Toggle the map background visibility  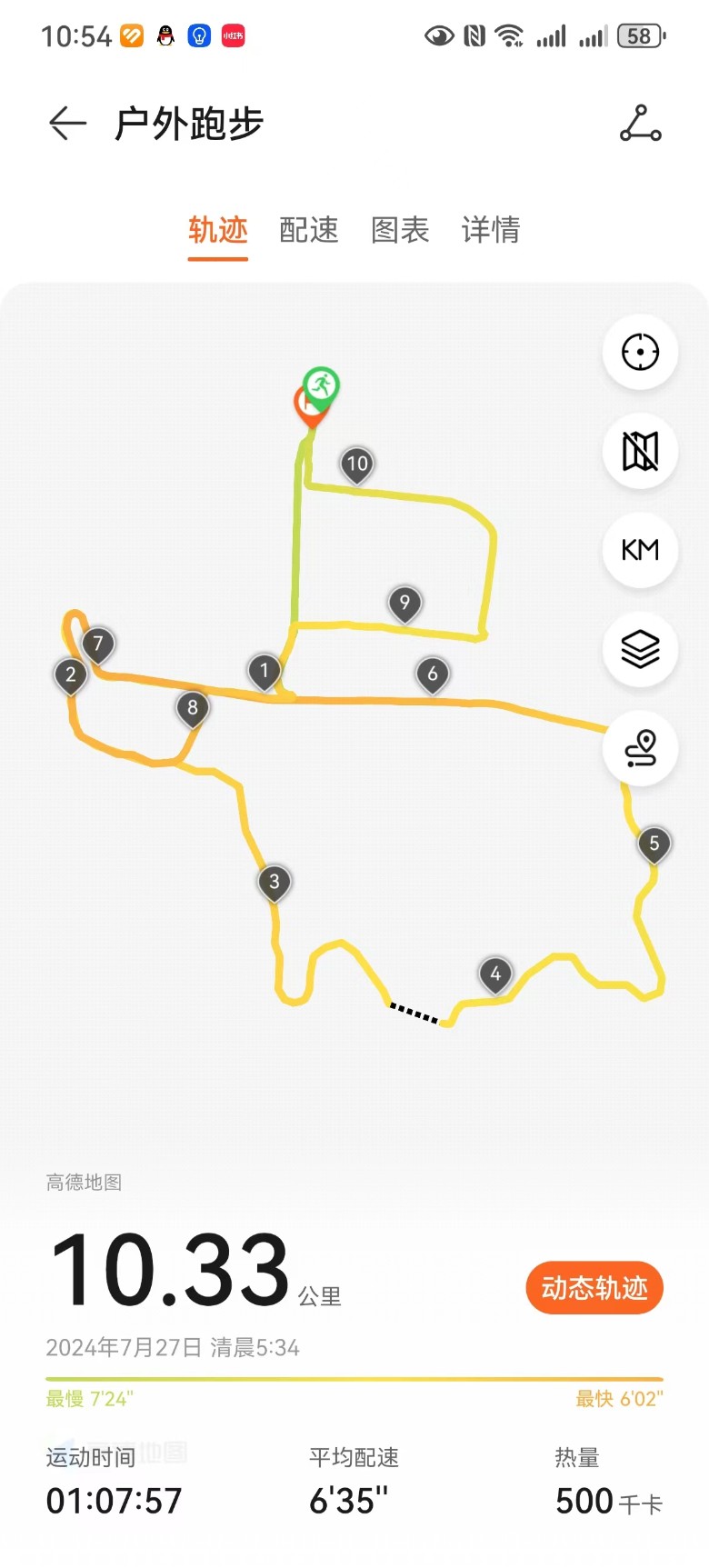point(640,451)
